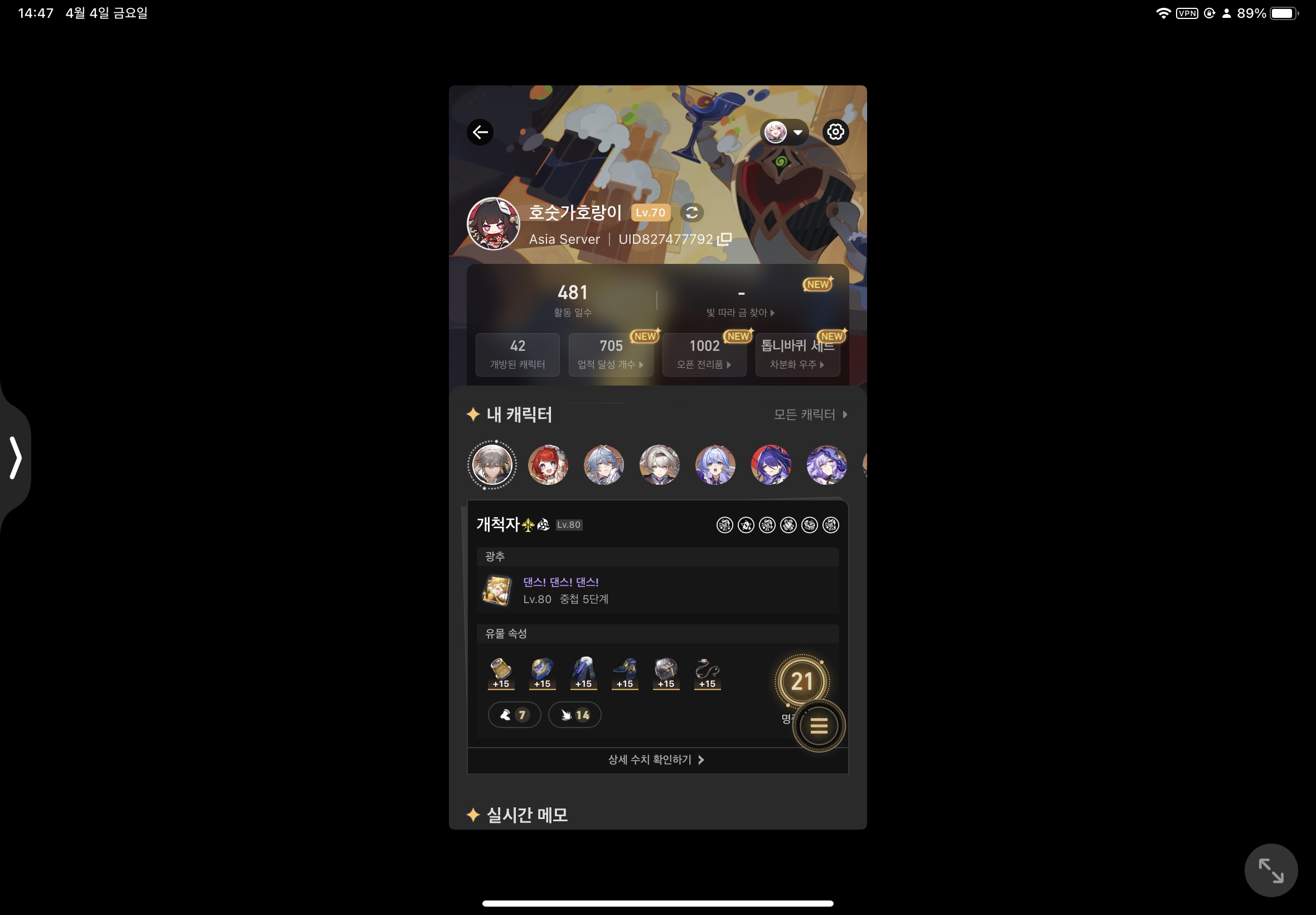Select the red-haired character avatar
Image resolution: width=1316 pixels, height=915 pixels.
[x=548, y=465]
